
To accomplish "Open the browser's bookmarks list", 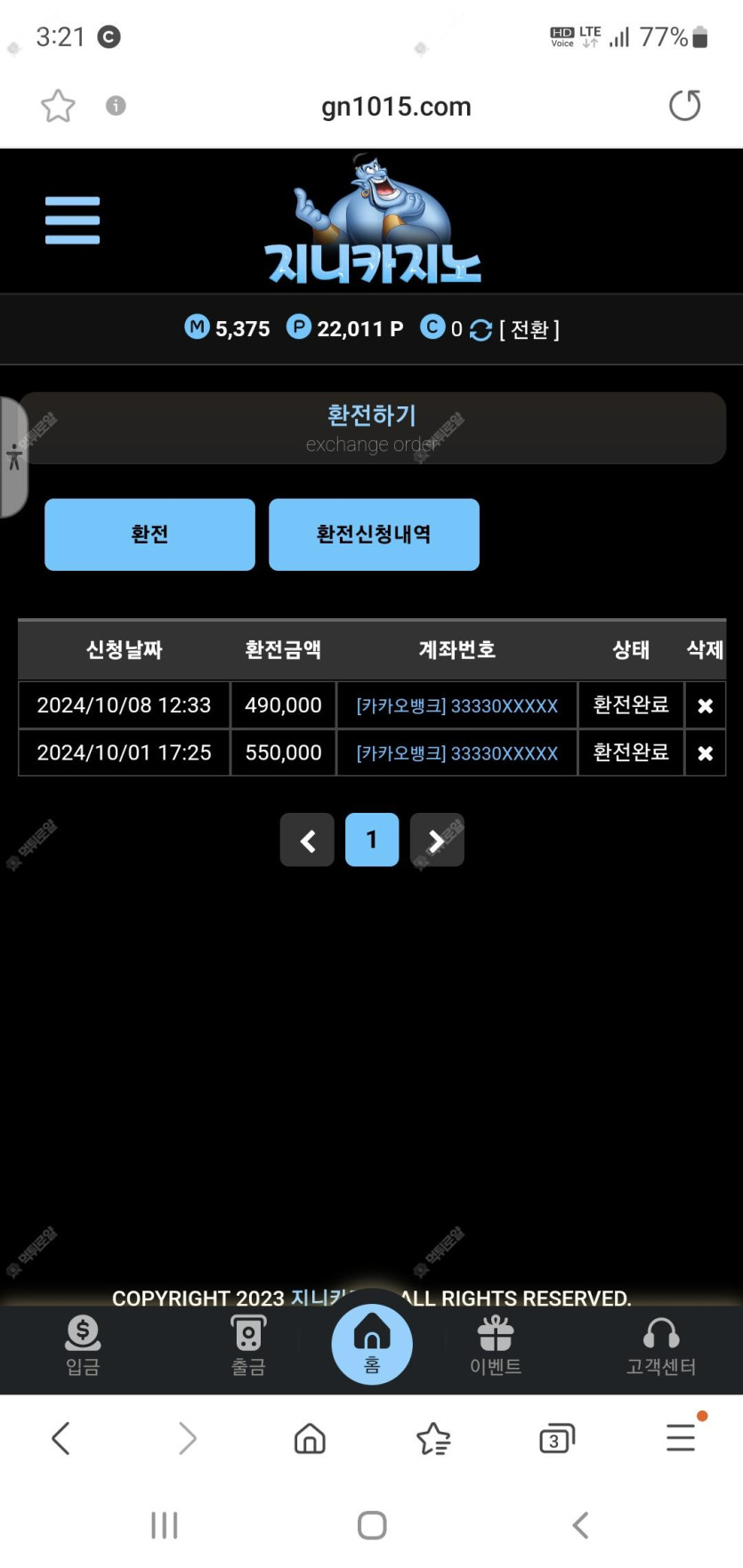I will (x=433, y=1438).
